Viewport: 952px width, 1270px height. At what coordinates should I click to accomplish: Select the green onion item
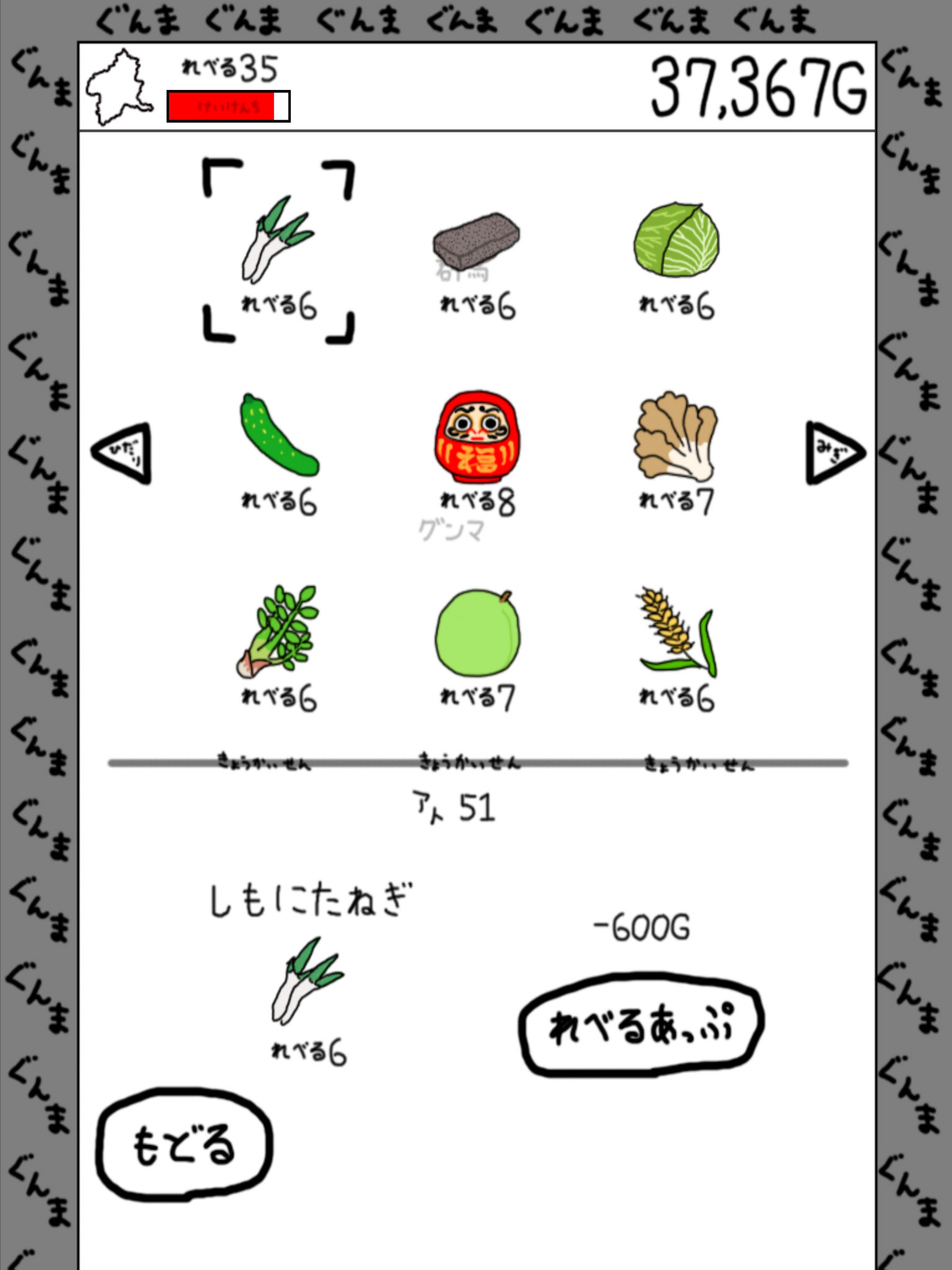pyautogui.click(x=278, y=241)
